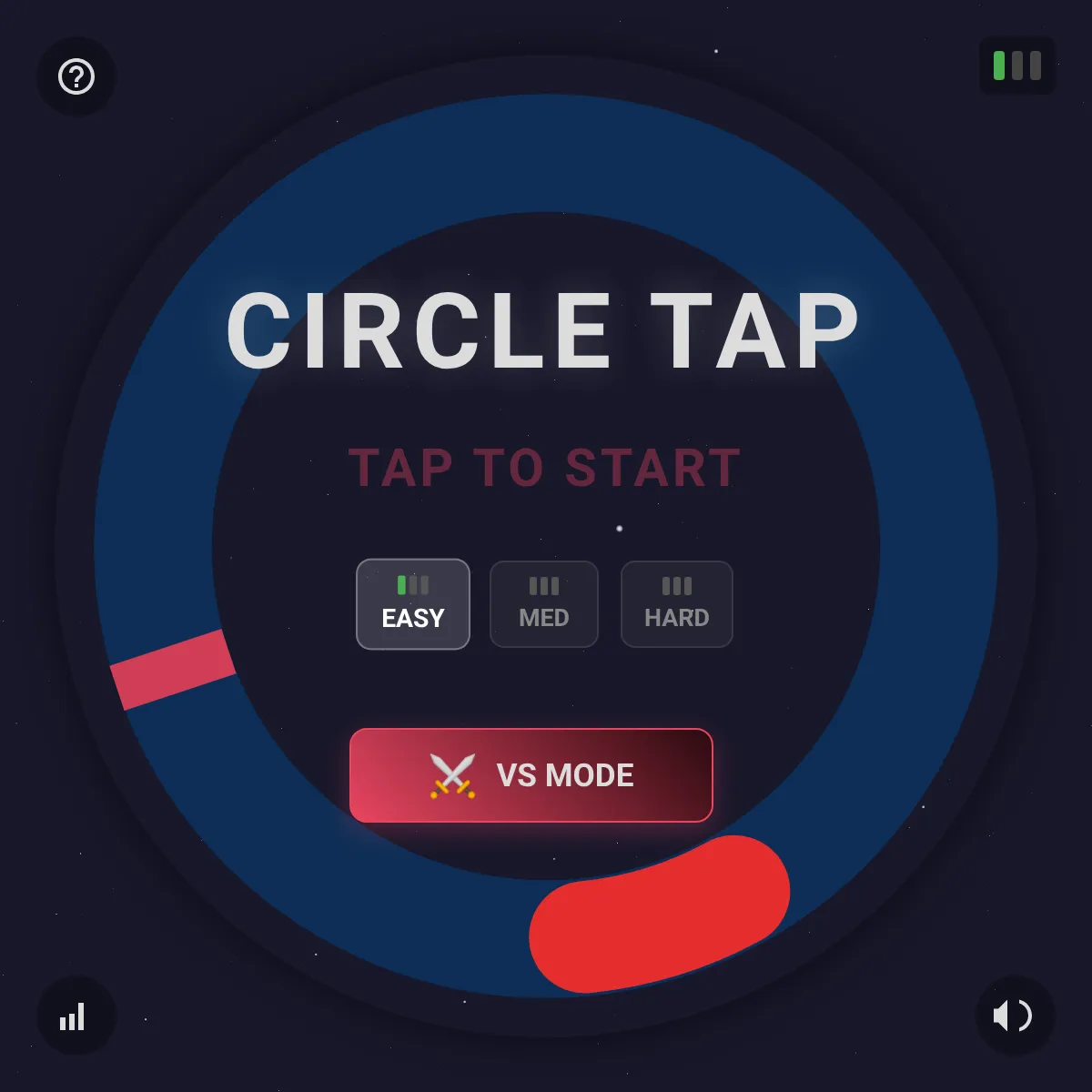This screenshot has height=1092, width=1092.
Task: Start VS MODE
Action: click(531, 775)
